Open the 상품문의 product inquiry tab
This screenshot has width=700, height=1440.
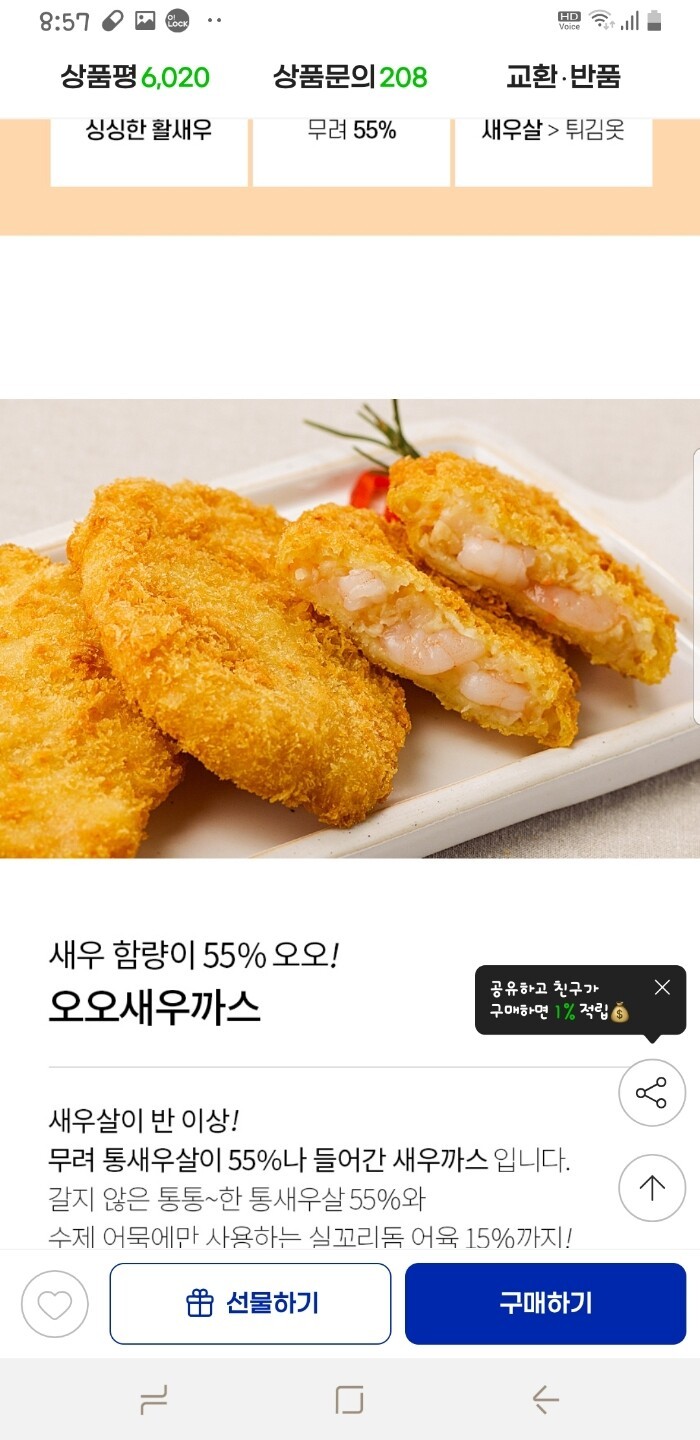350,77
